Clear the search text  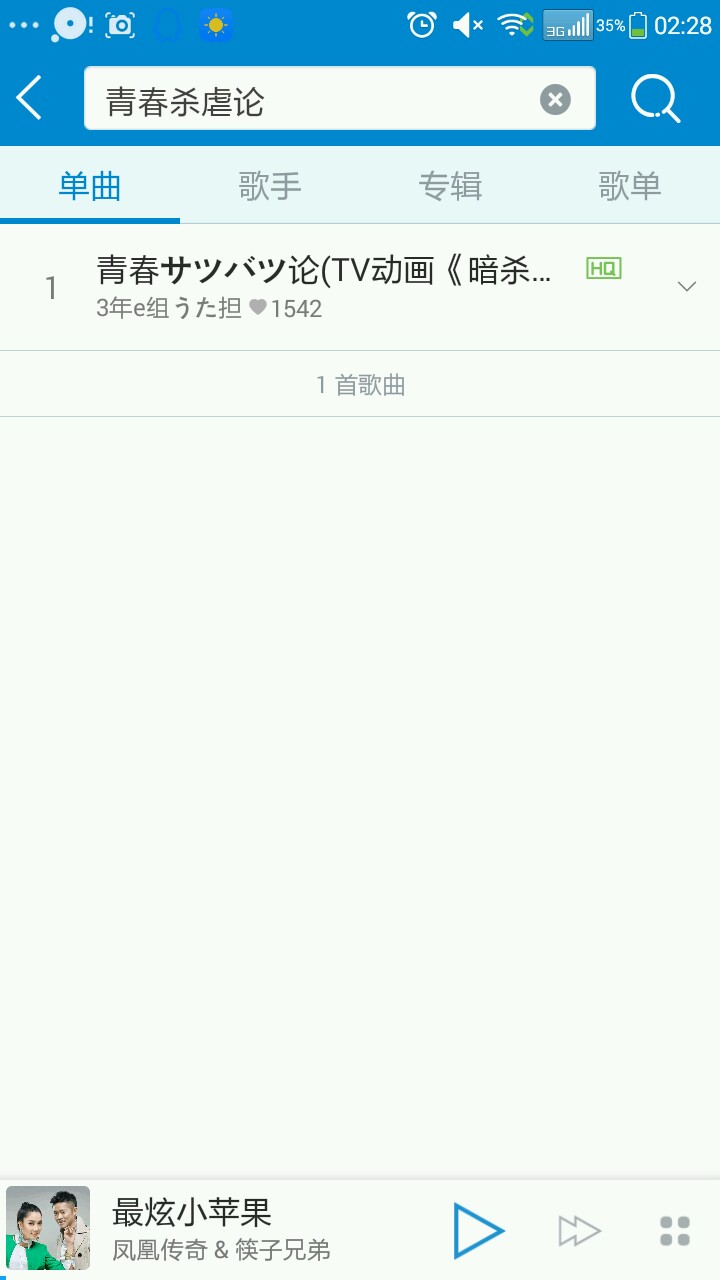coord(555,99)
